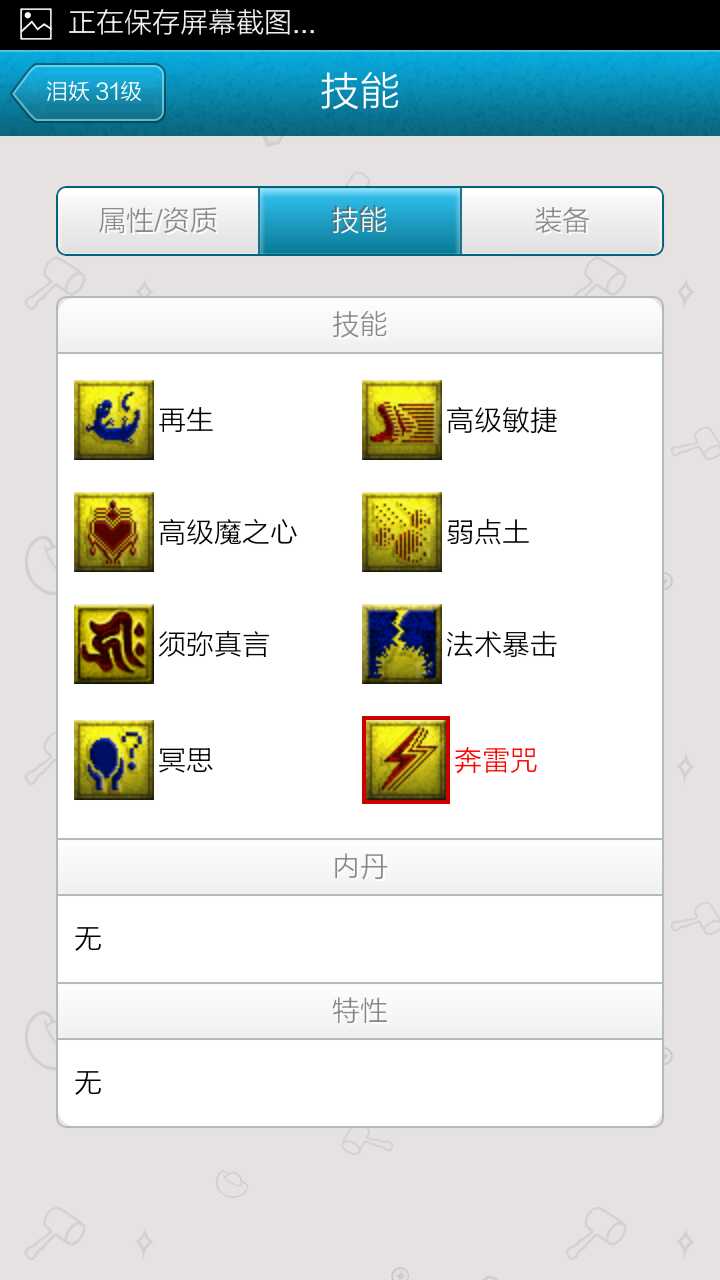720x1280 pixels.
Task: Switch to the 装备 tab
Action: point(562,221)
